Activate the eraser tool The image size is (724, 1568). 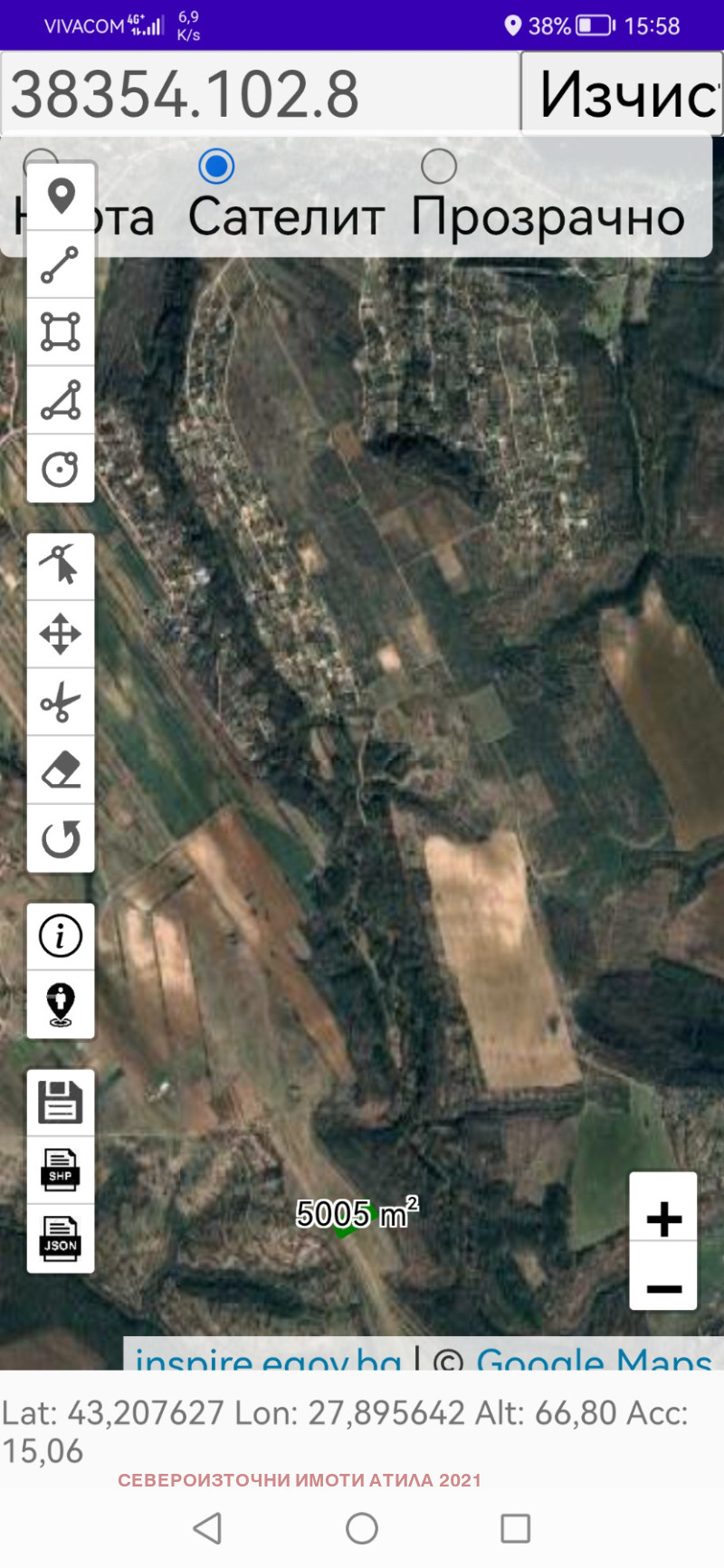pyautogui.click(x=61, y=770)
